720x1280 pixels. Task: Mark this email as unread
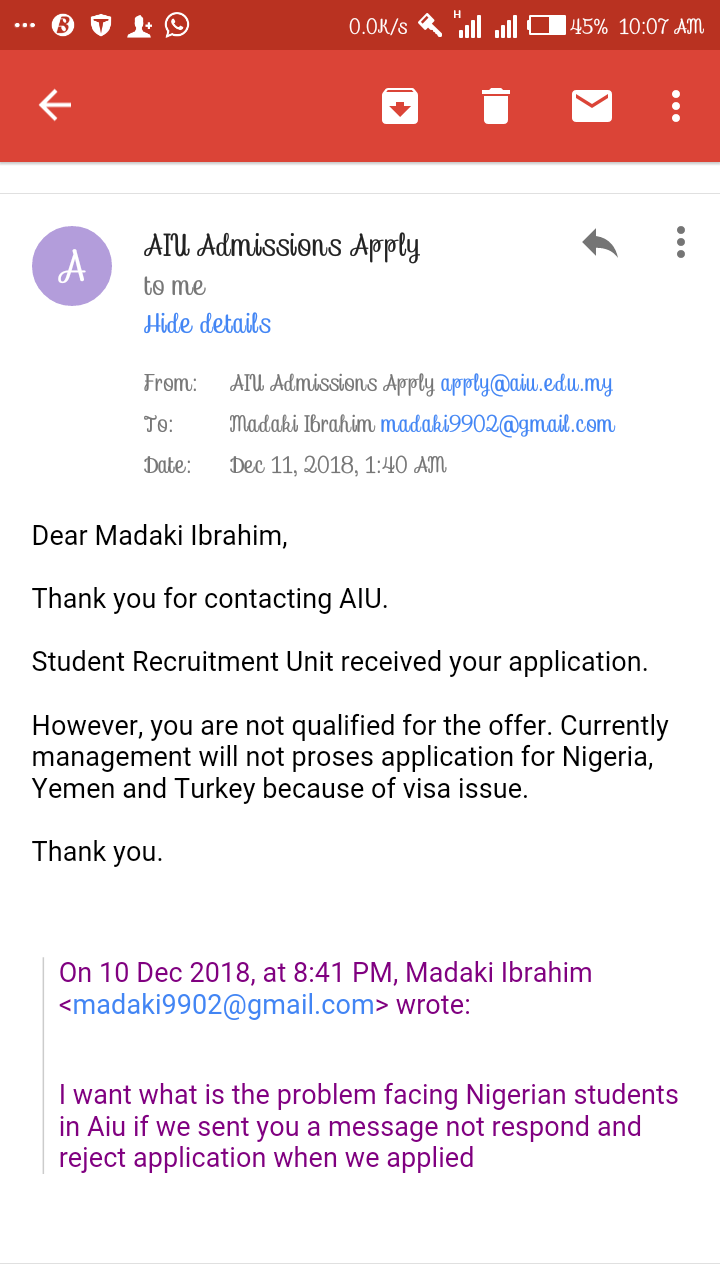[x=591, y=105]
